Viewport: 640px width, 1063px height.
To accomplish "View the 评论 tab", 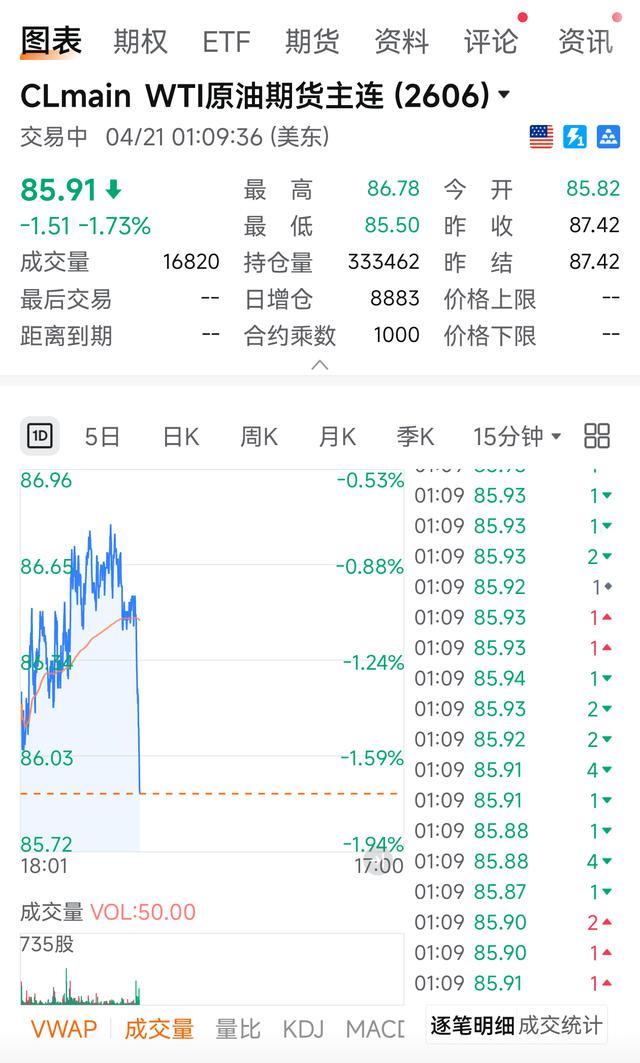I will [490, 41].
